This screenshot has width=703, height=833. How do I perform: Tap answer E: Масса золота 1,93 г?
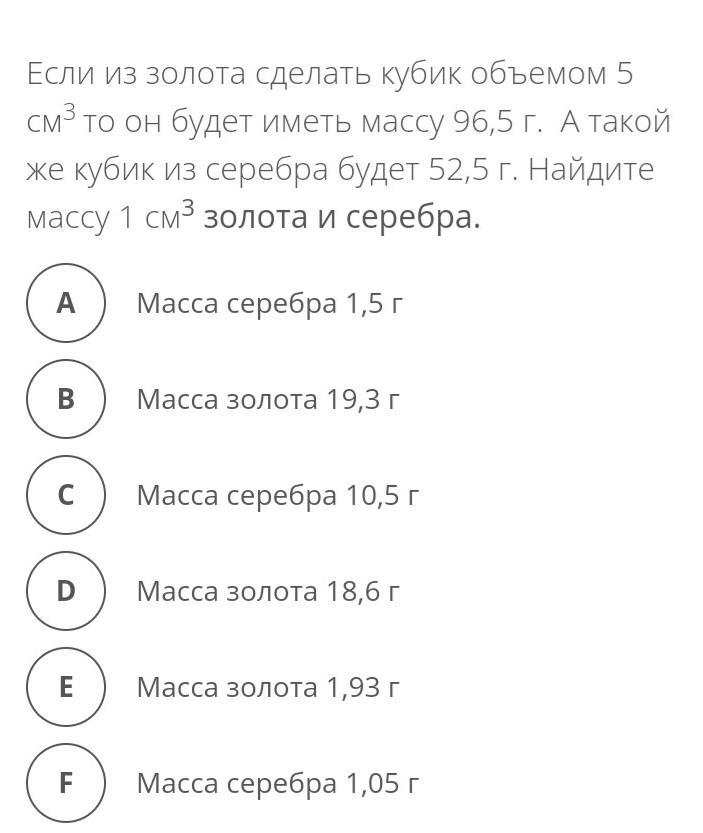[66, 687]
